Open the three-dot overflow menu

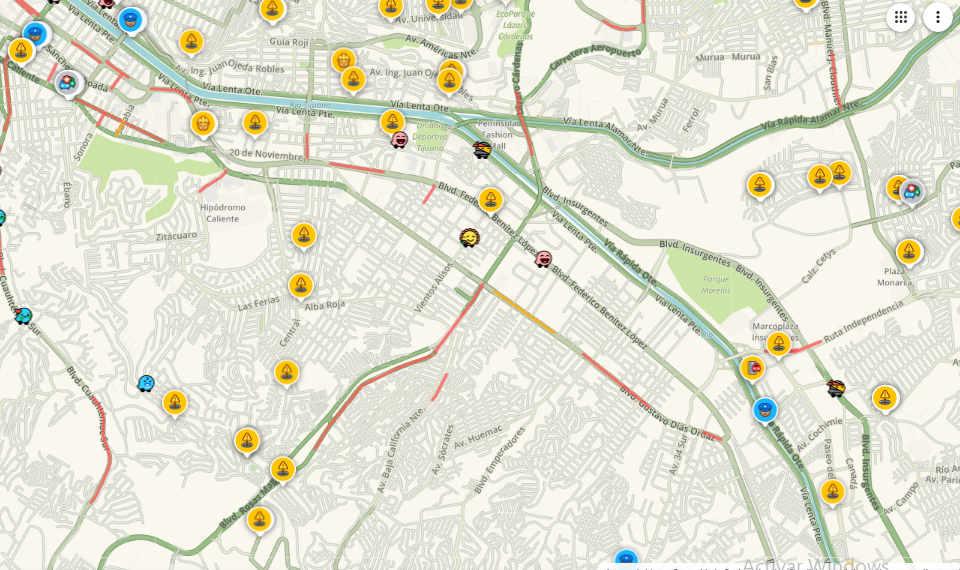[937, 17]
